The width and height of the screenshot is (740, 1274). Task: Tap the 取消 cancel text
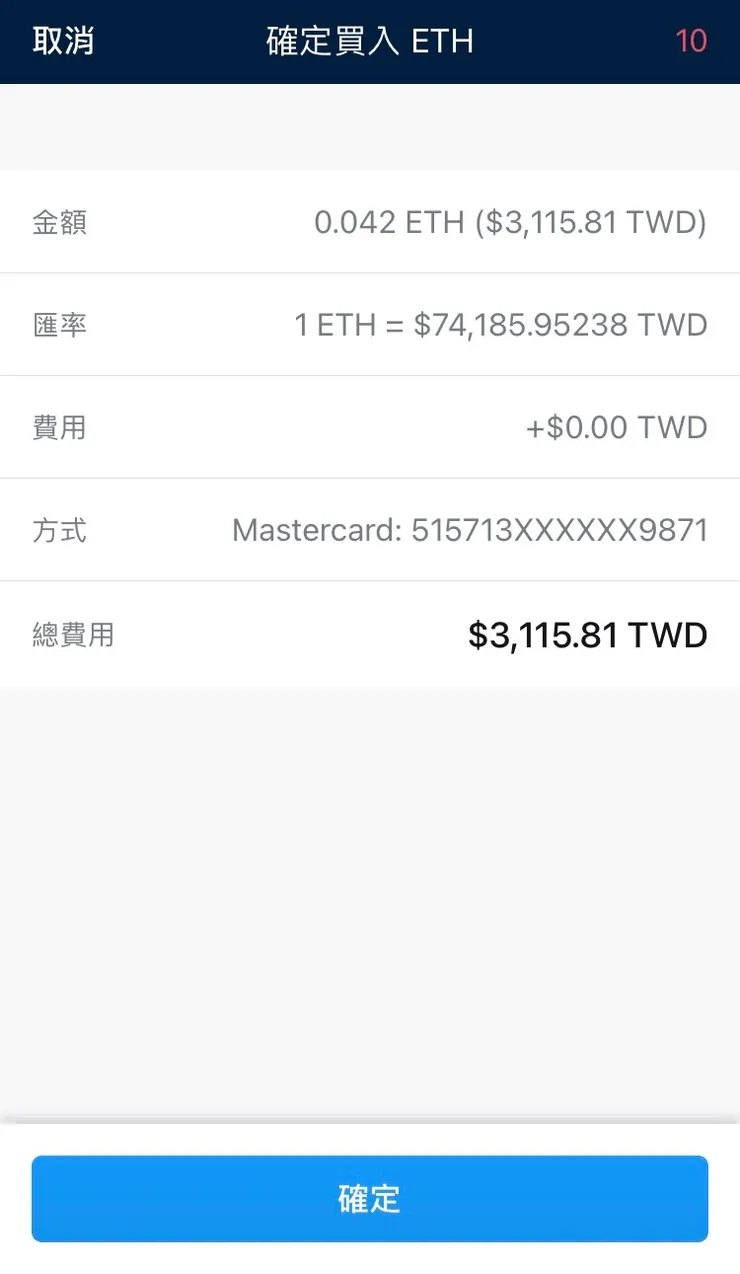(62, 41)
